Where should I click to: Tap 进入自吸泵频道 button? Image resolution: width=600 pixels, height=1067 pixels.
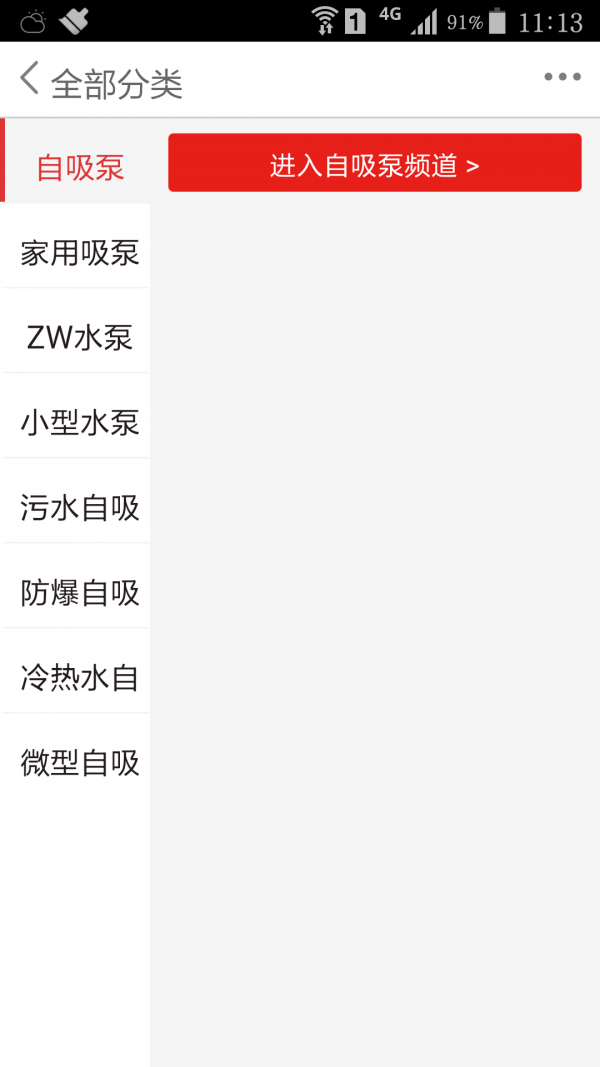coord(374,163)
